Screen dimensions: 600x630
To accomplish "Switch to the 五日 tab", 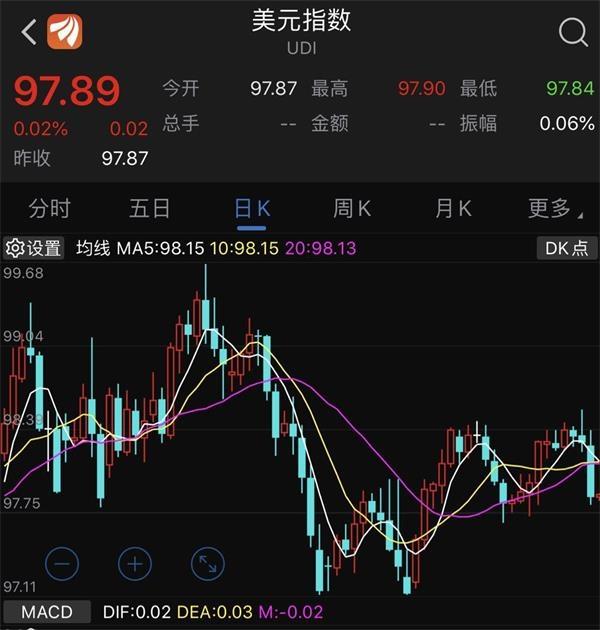I will tap(150, 208).
